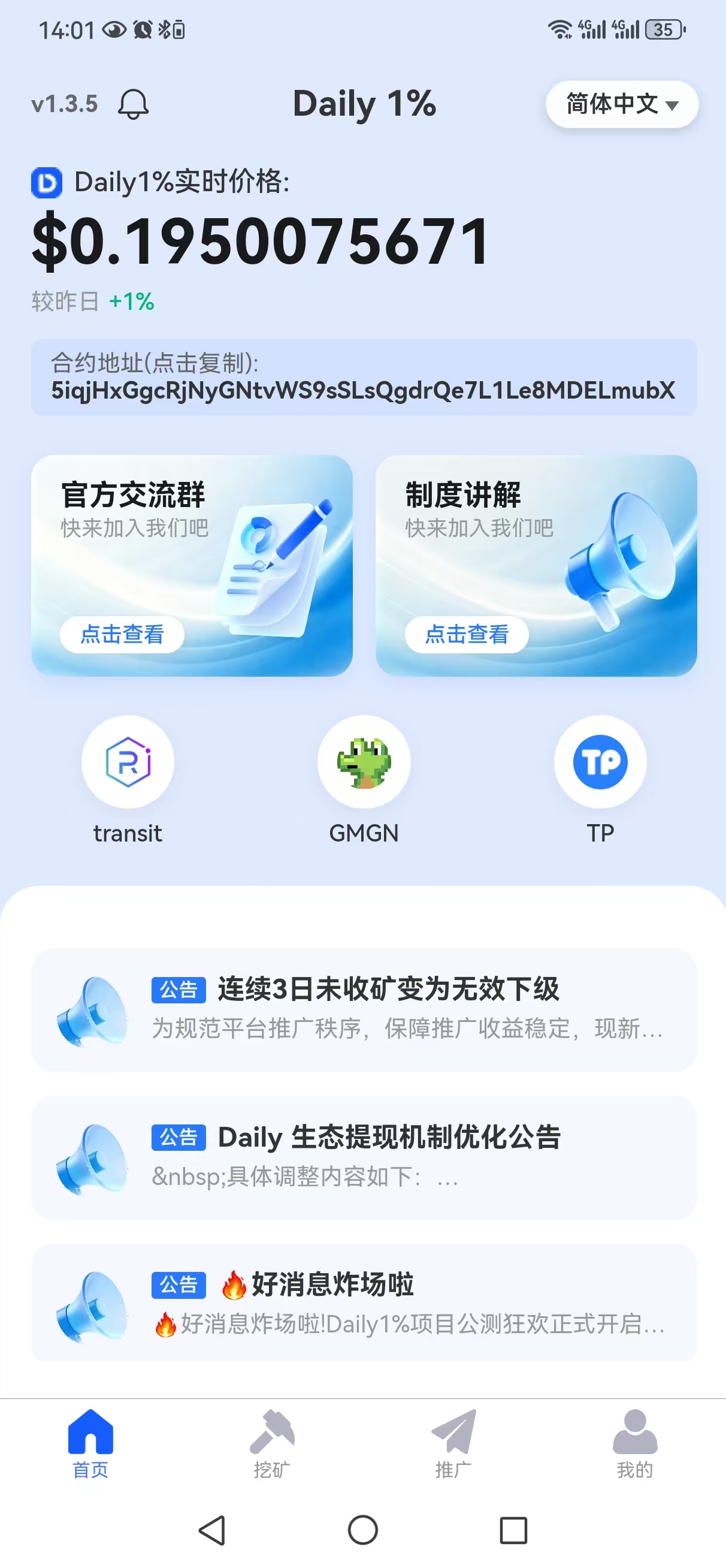This screenshot has height=1568, width=726.
Task: Open the GMGN shortcut
Action: coord(364,762)
